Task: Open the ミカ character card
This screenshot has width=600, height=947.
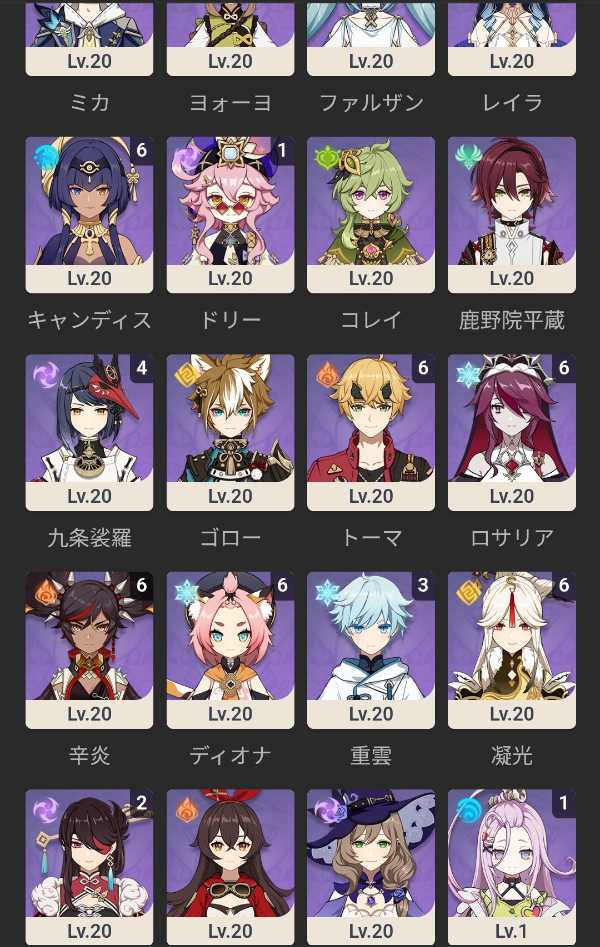Action: coord(89,36)
